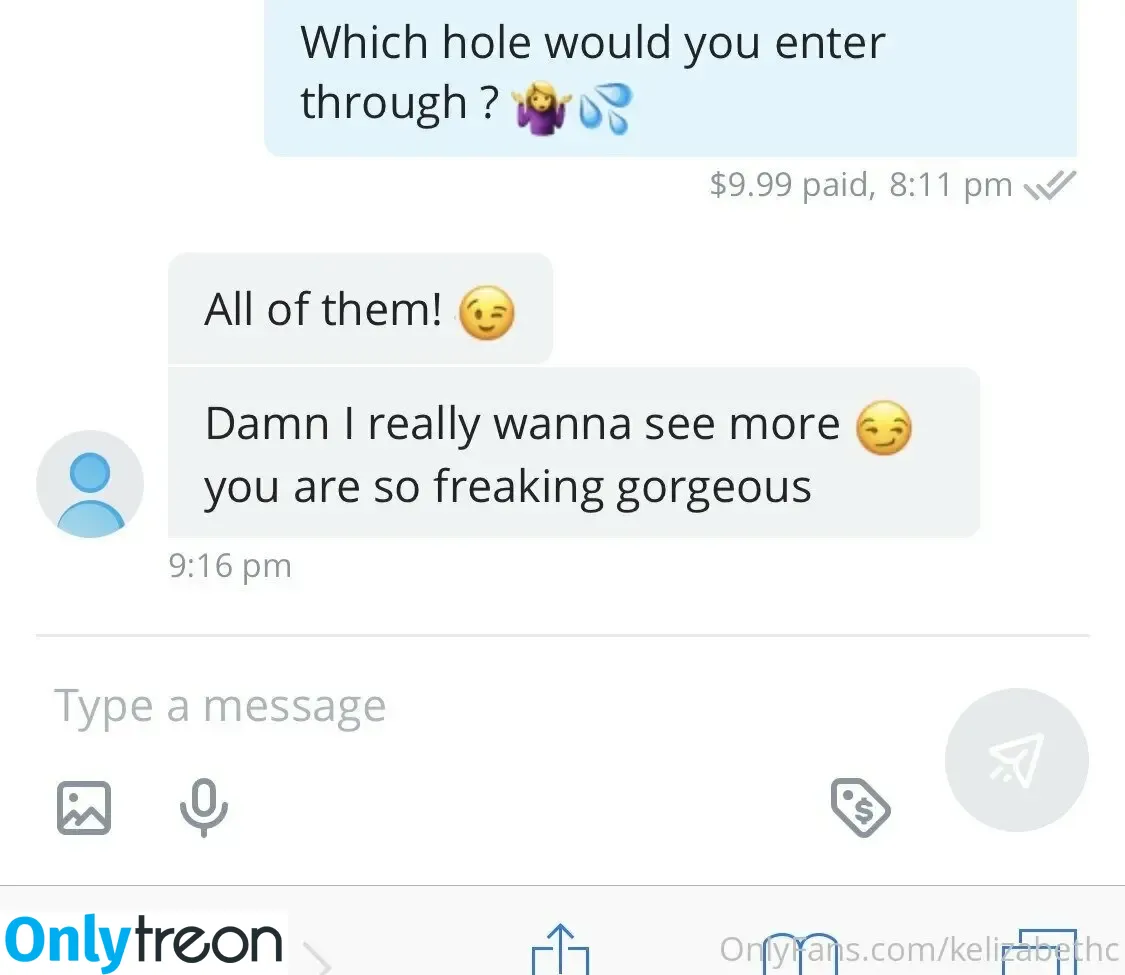Image resolution: width=1125 pixels, height=975 pixels.
Task: Open the sender's profile avatar
Action: click(90, 484)
